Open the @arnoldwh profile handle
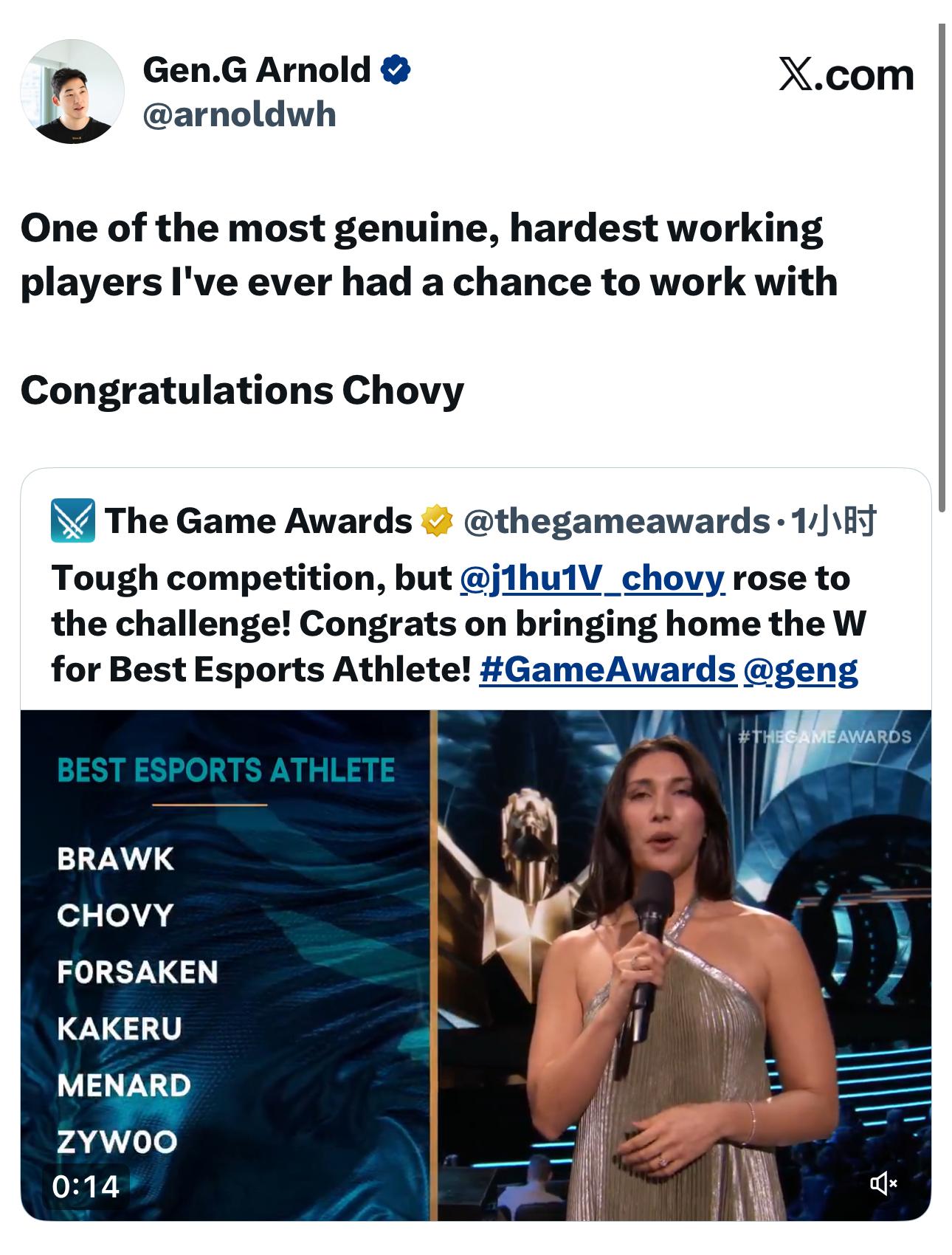952x1255 pixels. (x=239, y=115)
